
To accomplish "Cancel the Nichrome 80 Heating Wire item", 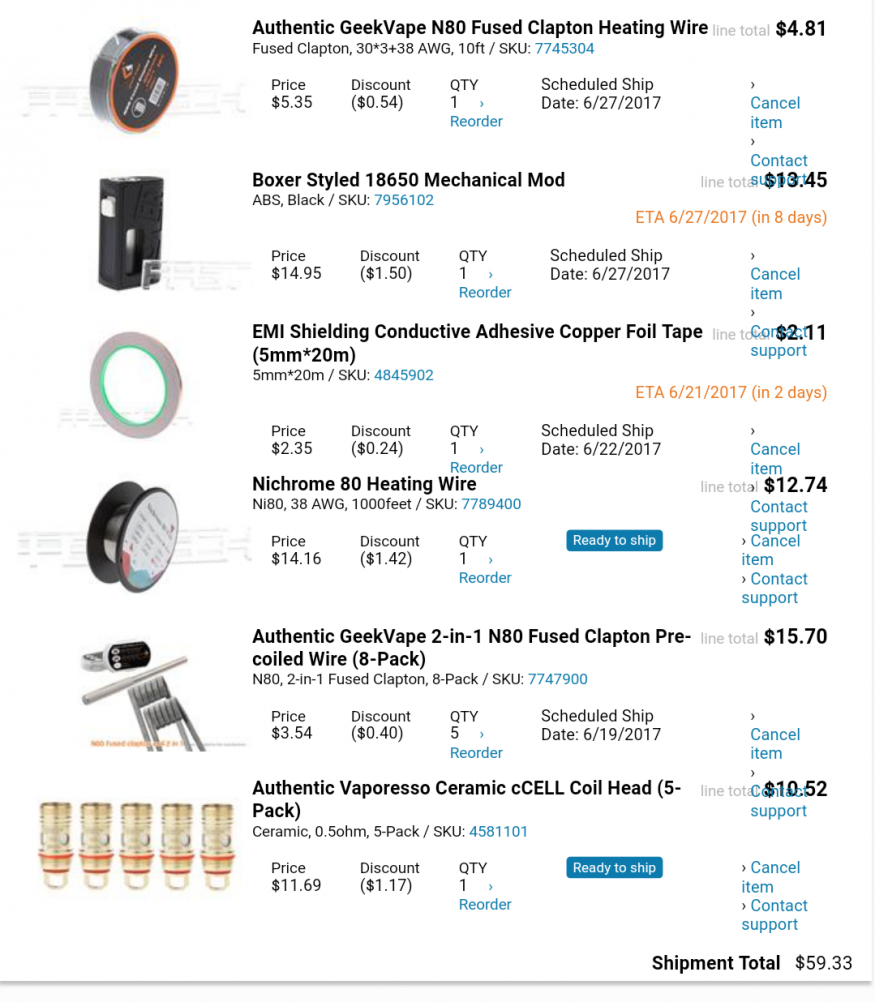I will pyautogui.click(x=770, y=550).
